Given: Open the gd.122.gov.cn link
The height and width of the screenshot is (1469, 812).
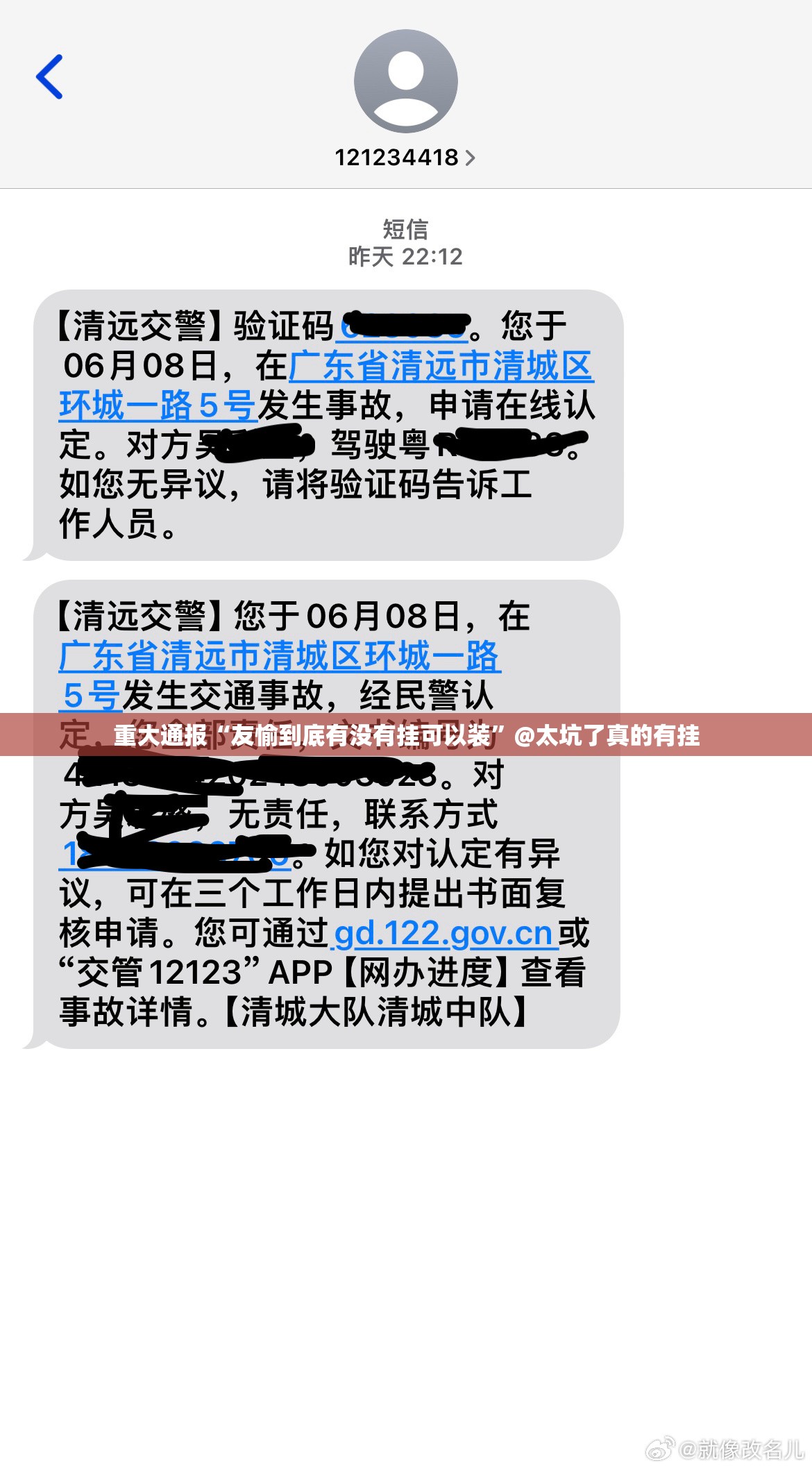Looking at the screenshot, I should pyautogui.click(x=444, y=933).
